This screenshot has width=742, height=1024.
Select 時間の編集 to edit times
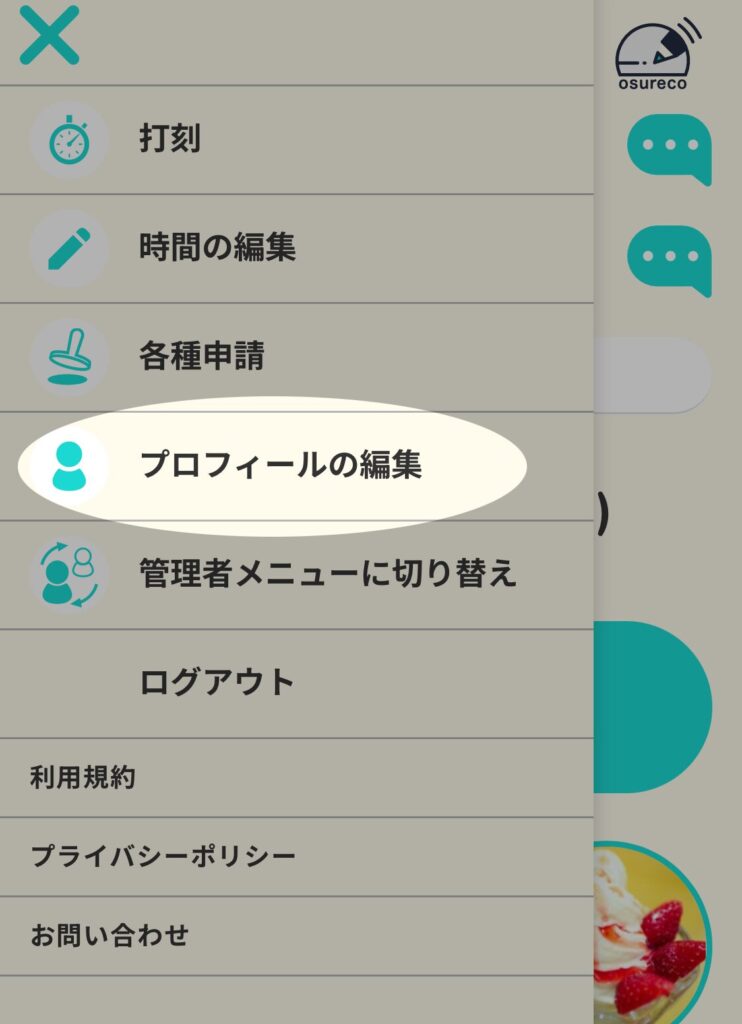pyautogui.click(x=217, y=247)
